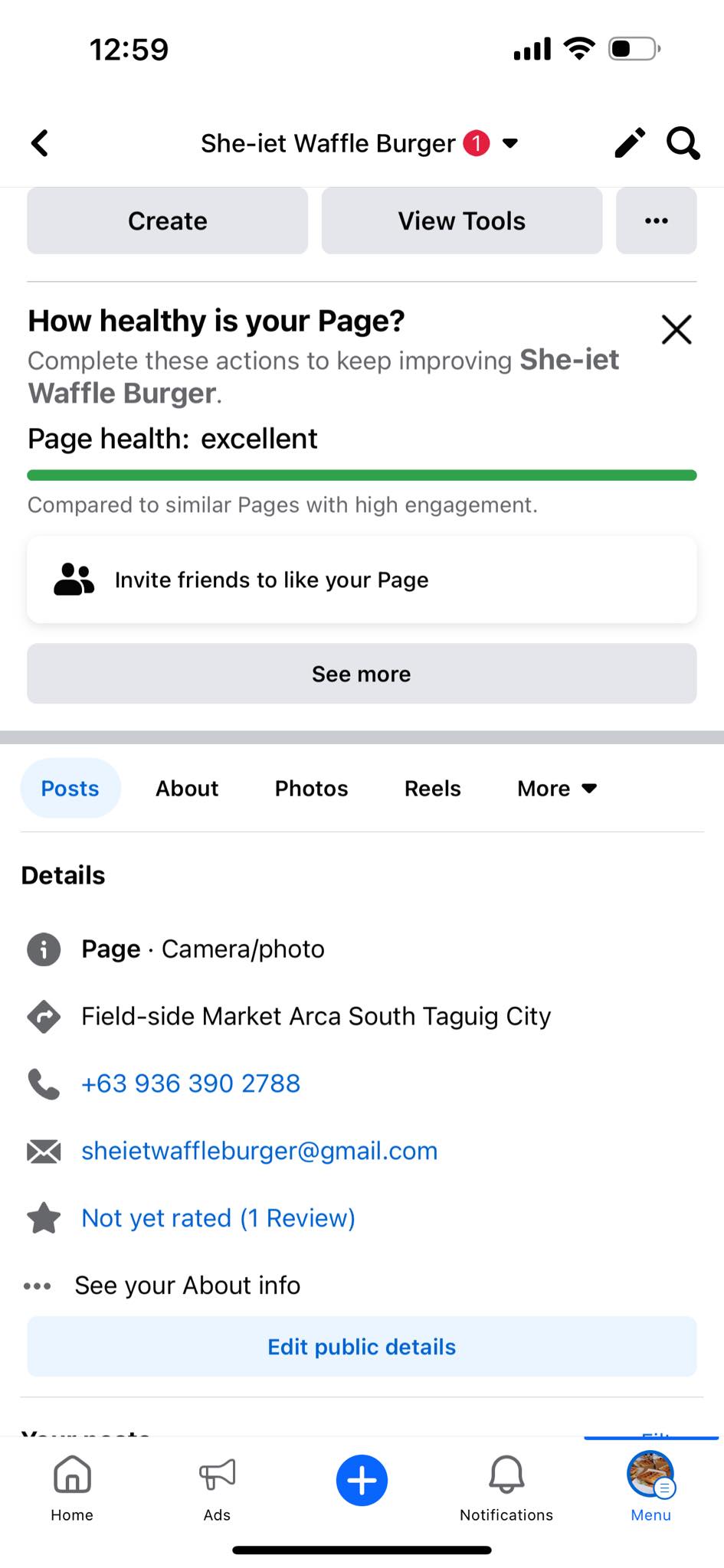Open the three-dot more options button
This screenshot has height=1568, width=724.
(x=656, y=221)
